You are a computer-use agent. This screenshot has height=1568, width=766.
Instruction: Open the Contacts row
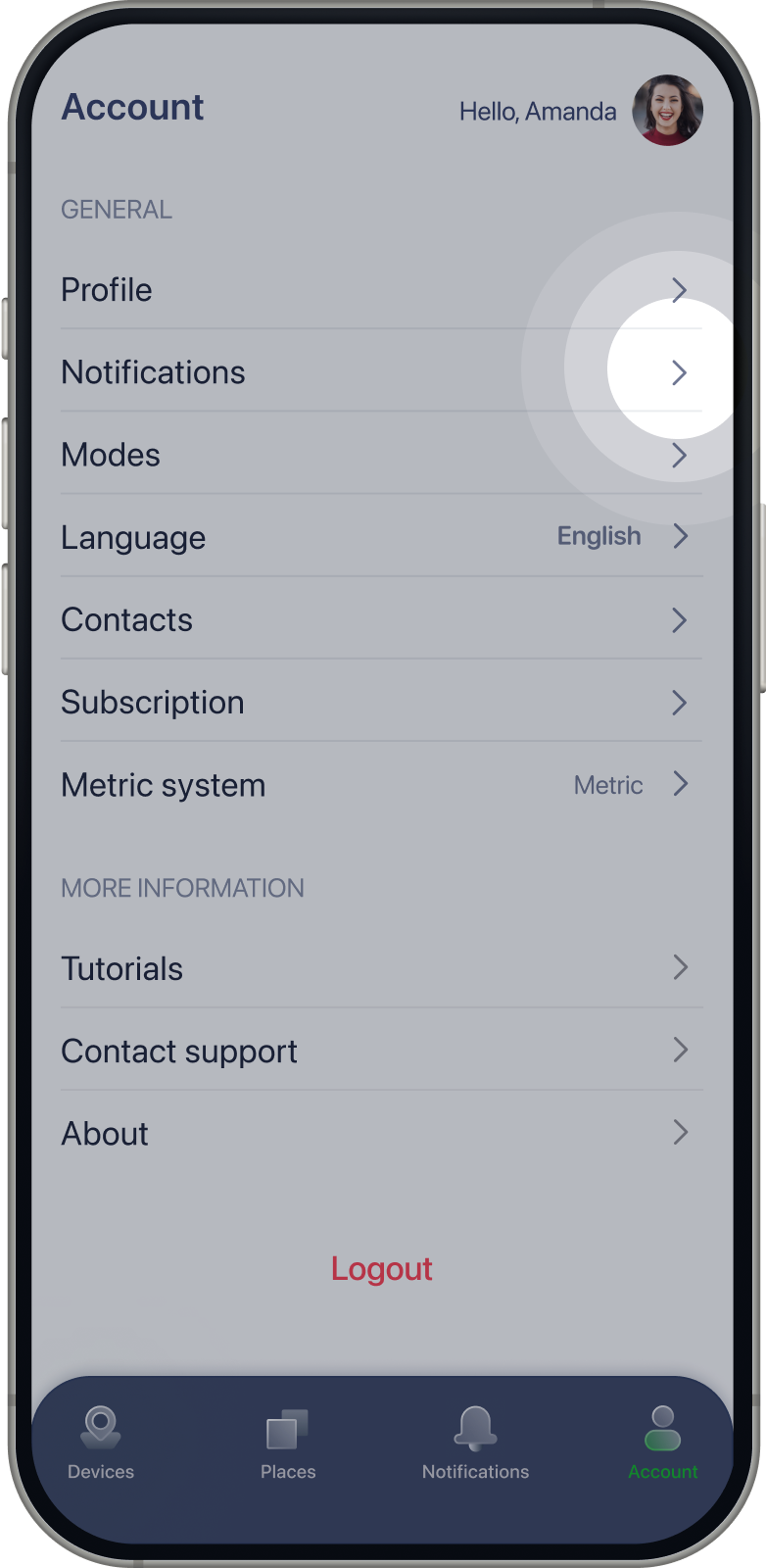tap(382, 619)
